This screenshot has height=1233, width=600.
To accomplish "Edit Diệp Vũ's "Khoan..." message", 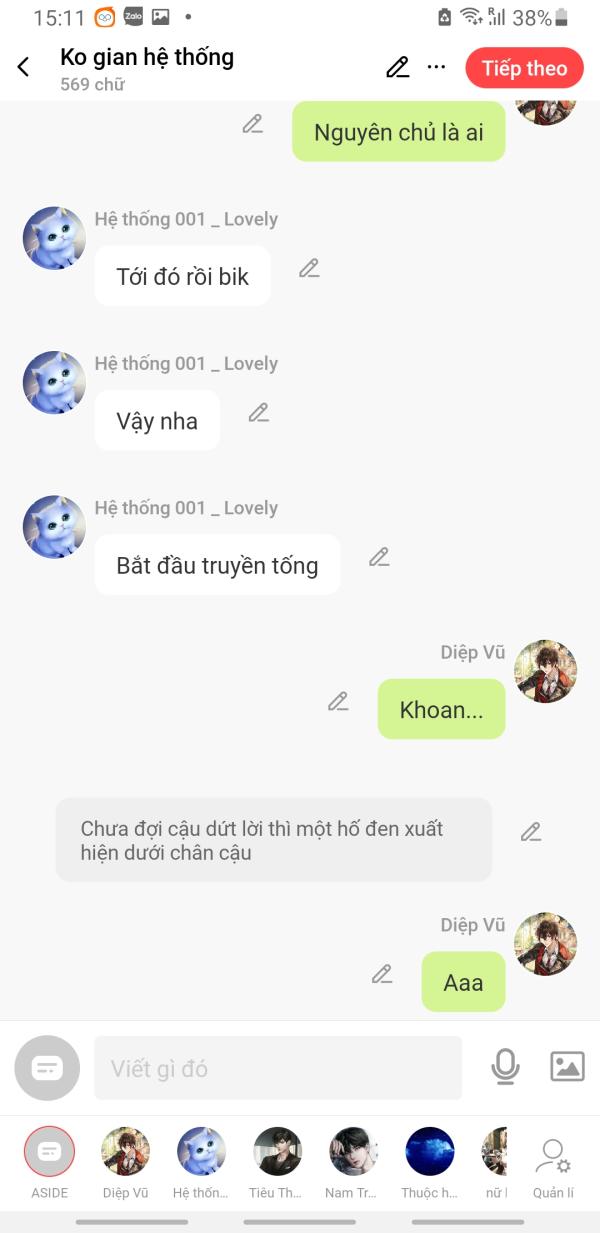I will coord(339,701).
